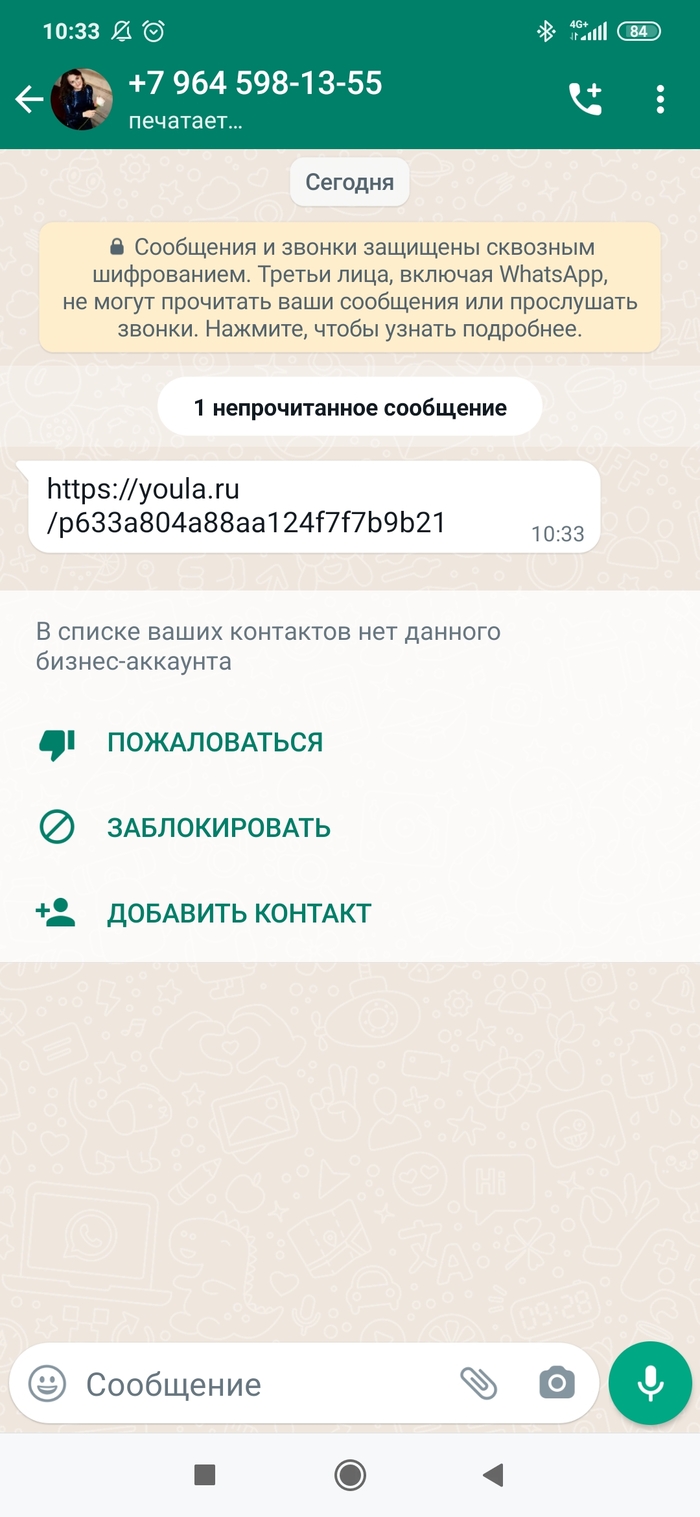This screenshot has height=1517, width=700.
Task: Open recent apps with the square button
Action: [205, 1474]
